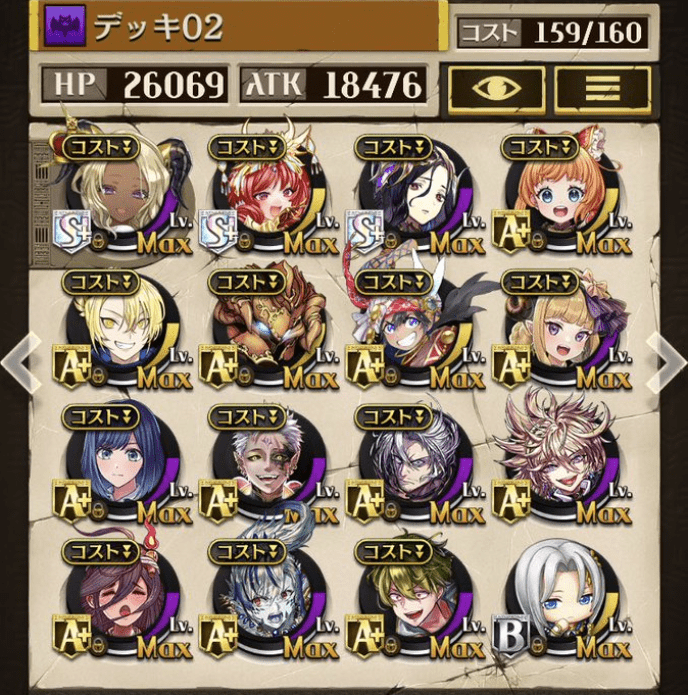Pick the pale blue zombie-like character

[263, 602]
